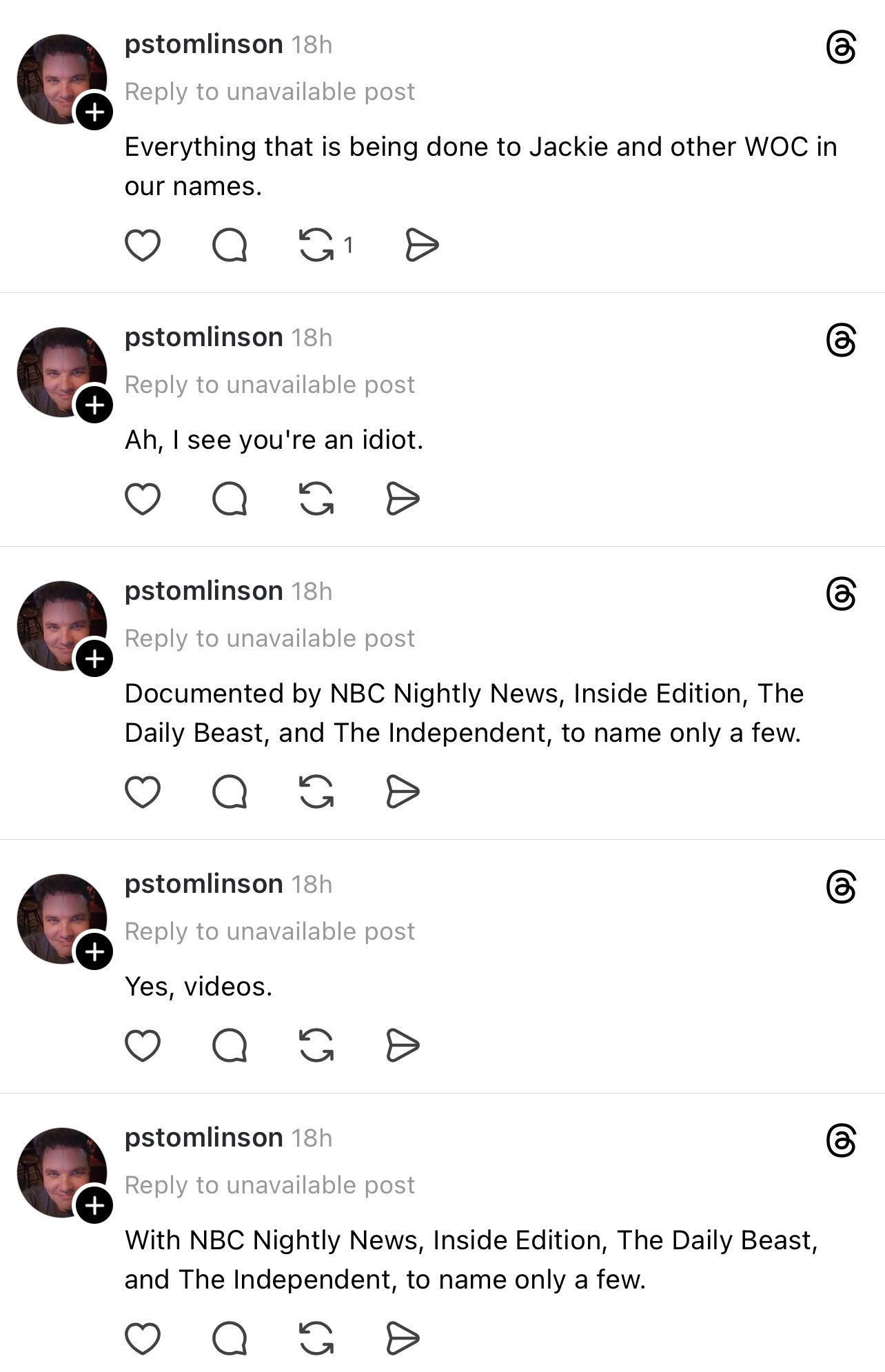
Task: Comment on the "Yes, videos." post
Action: (x=230, y=1045)
